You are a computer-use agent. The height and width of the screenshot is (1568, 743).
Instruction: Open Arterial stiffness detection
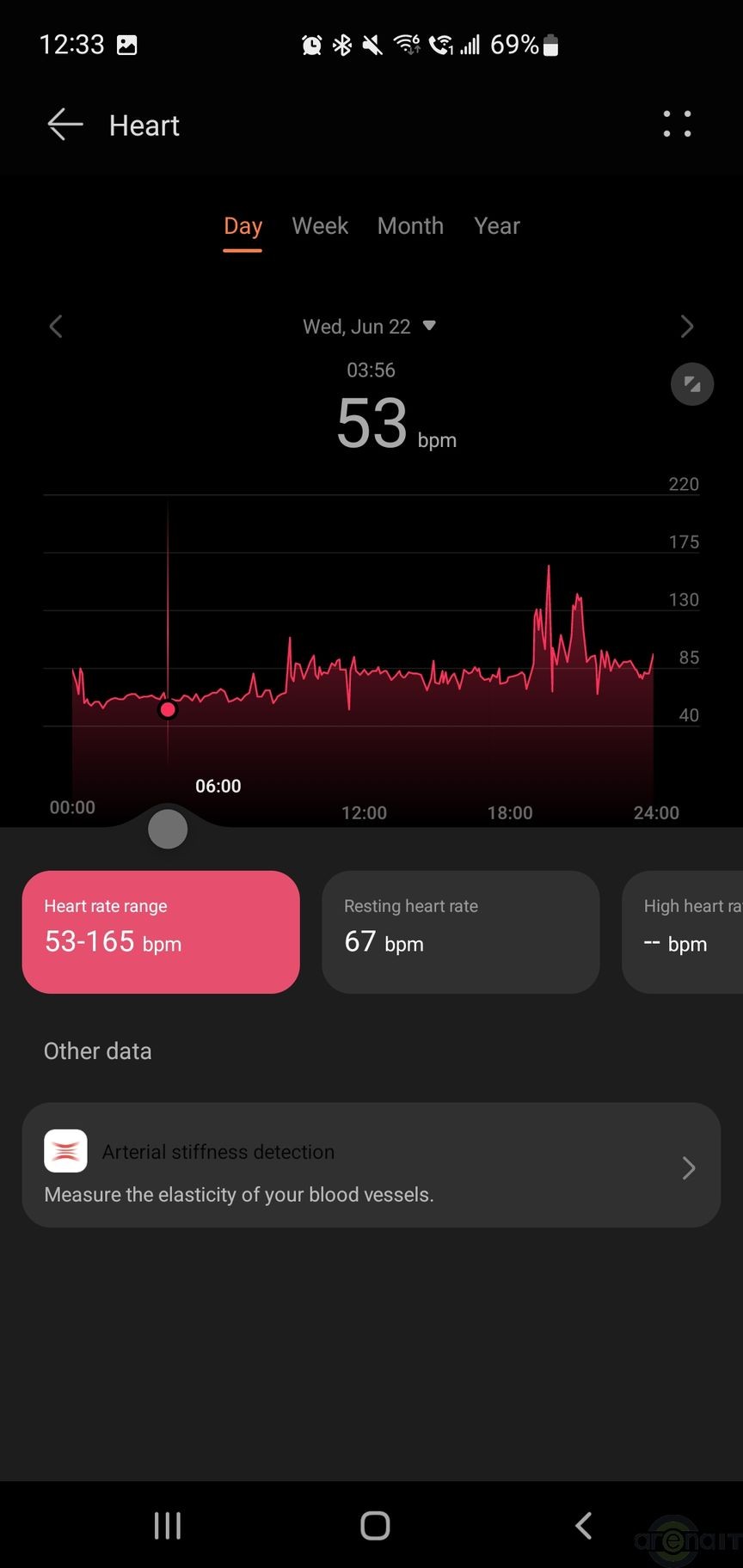(371, 1166)
